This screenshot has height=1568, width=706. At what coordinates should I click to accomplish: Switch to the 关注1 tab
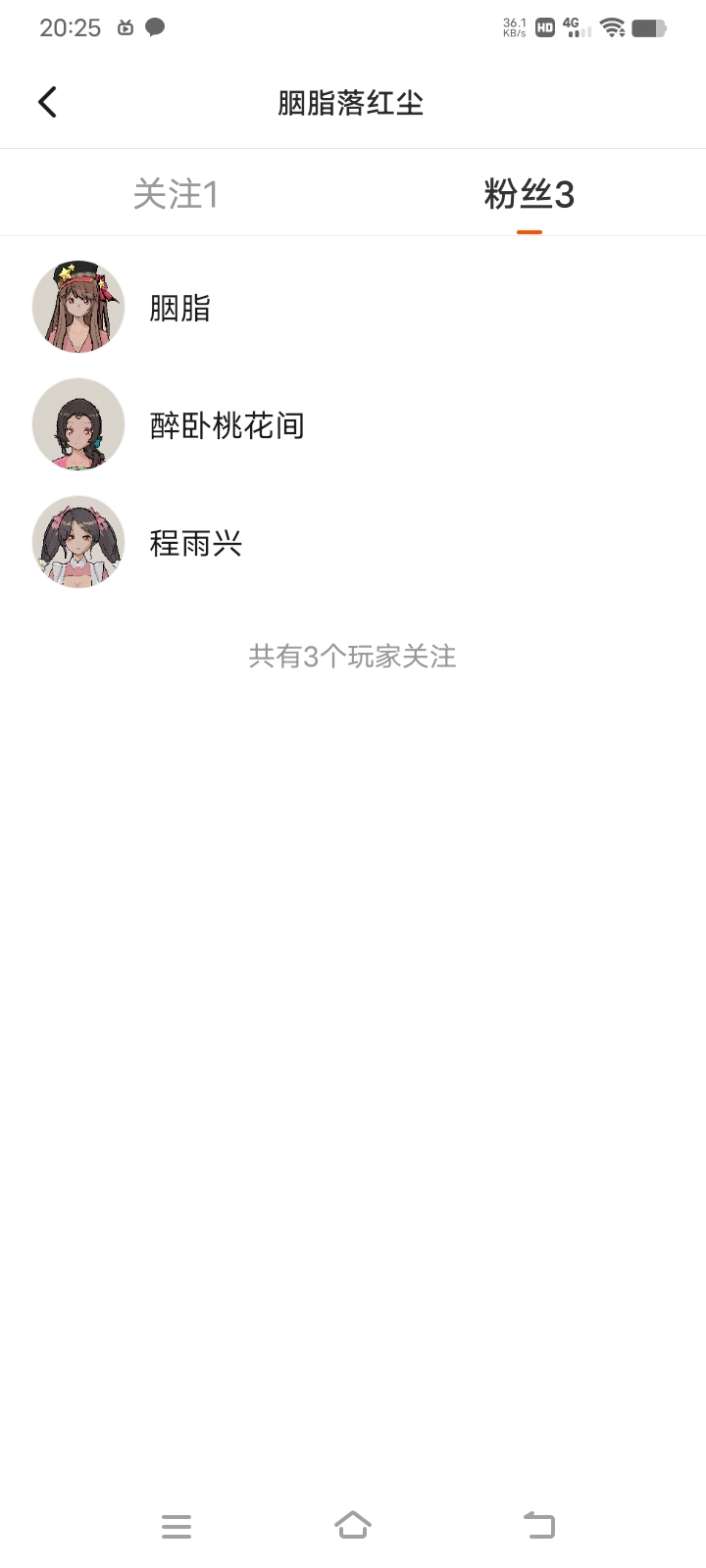176,194
